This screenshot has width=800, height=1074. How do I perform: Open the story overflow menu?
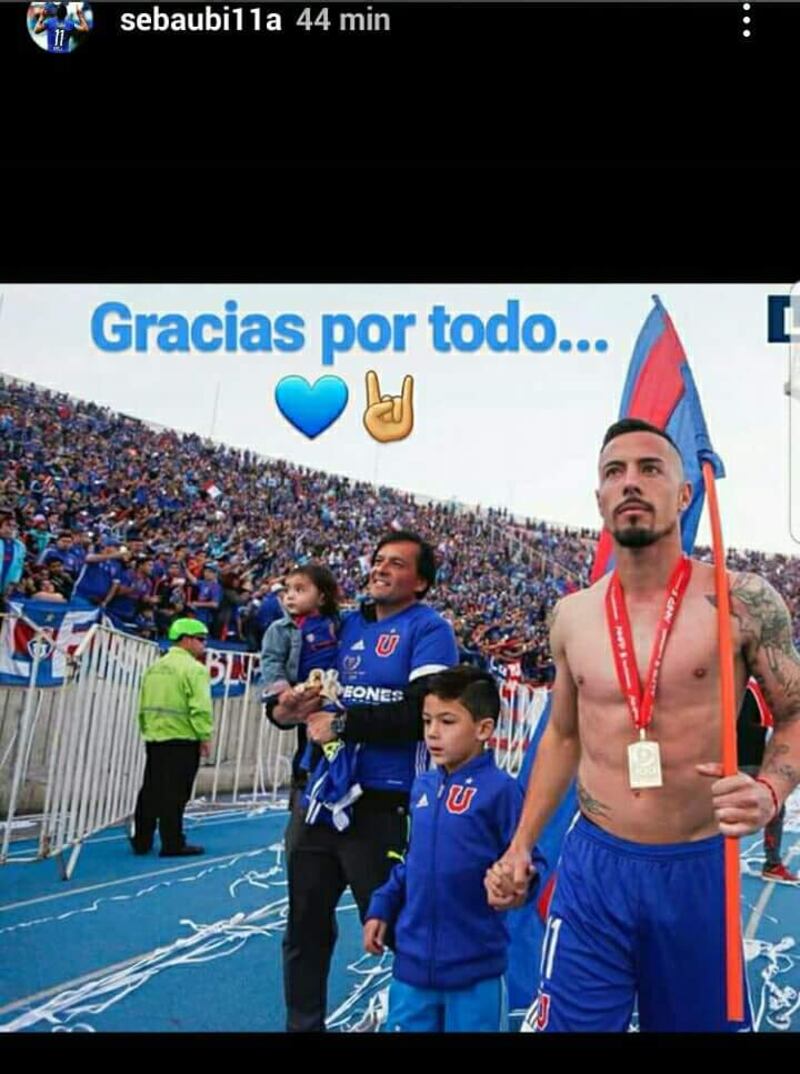click(746, 20)
